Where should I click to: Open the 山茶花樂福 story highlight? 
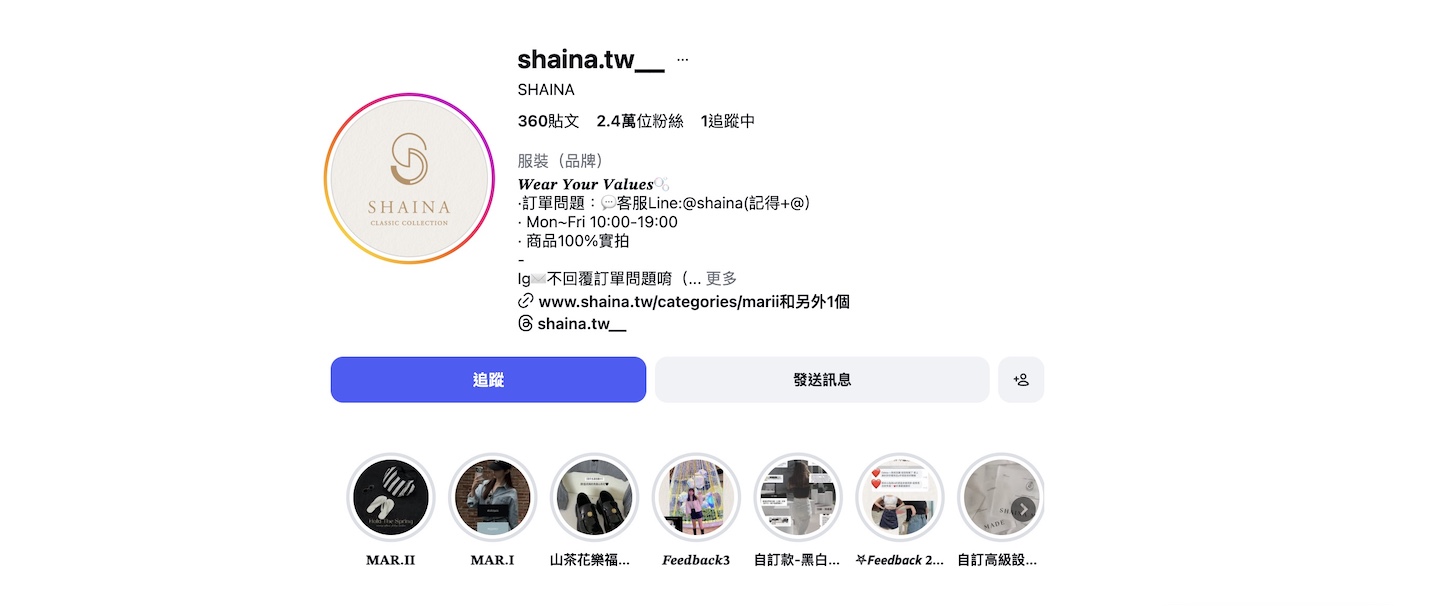pos(594,498)
